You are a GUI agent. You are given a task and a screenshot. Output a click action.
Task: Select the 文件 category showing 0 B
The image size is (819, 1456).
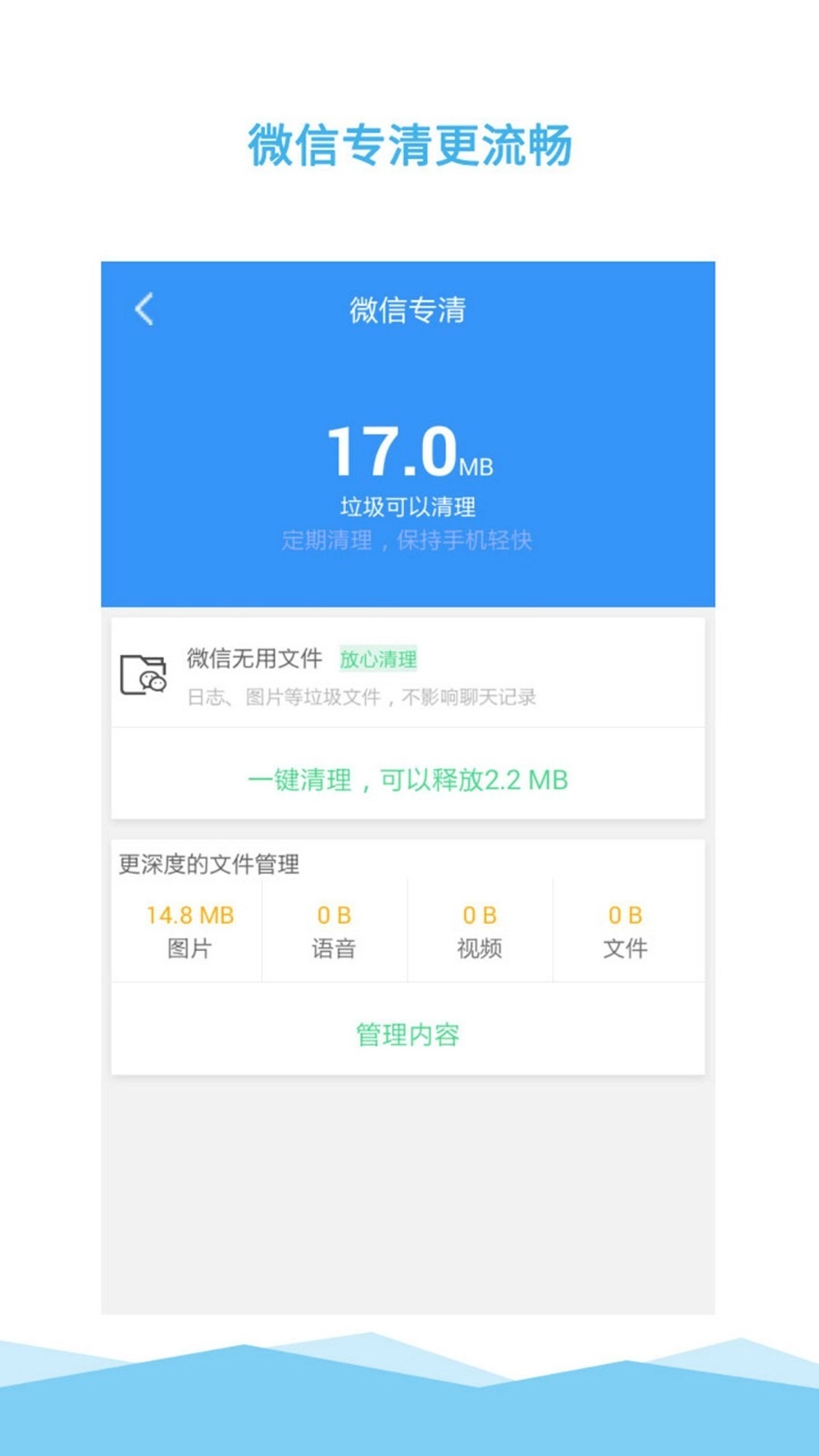click(x=628, y=930)
